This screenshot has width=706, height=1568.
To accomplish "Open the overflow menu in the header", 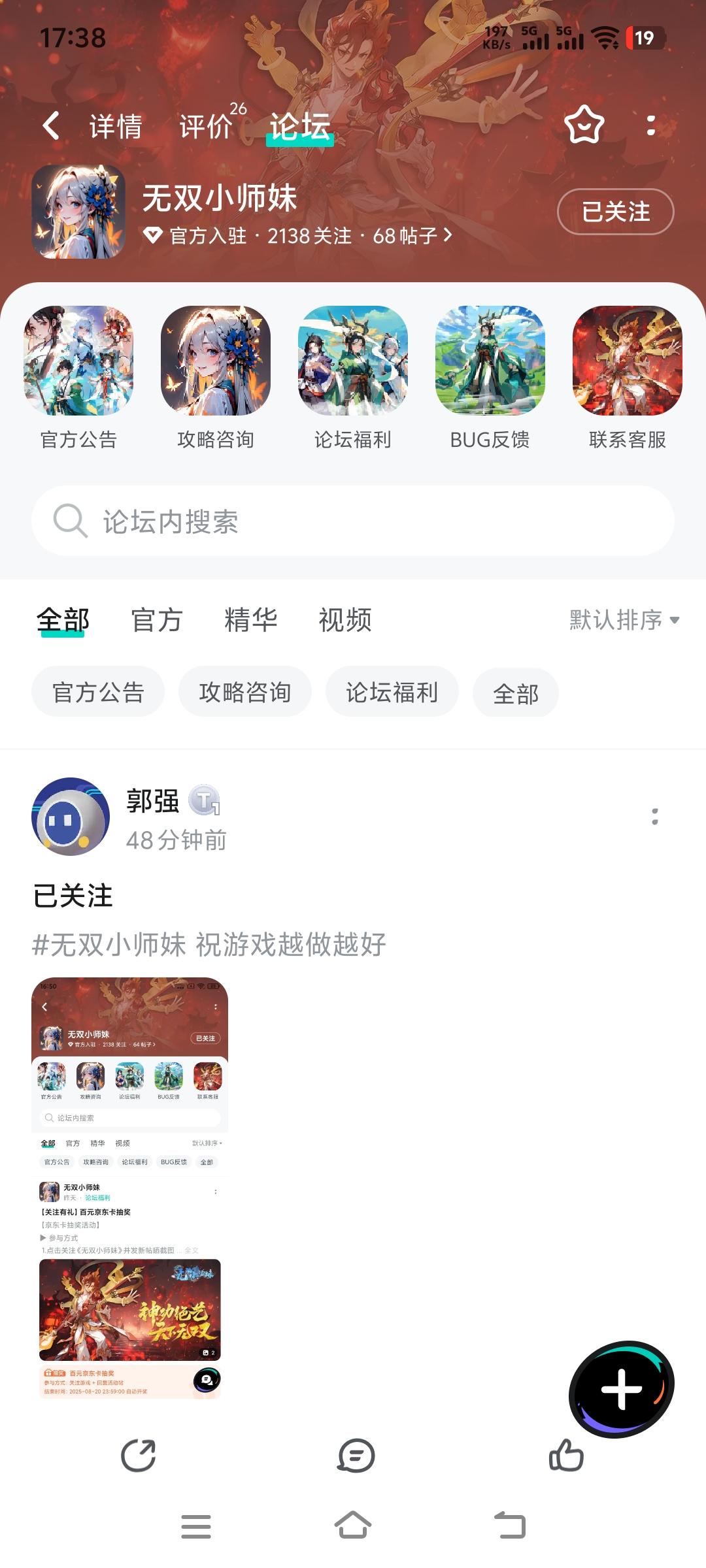I will pos(650,125).
